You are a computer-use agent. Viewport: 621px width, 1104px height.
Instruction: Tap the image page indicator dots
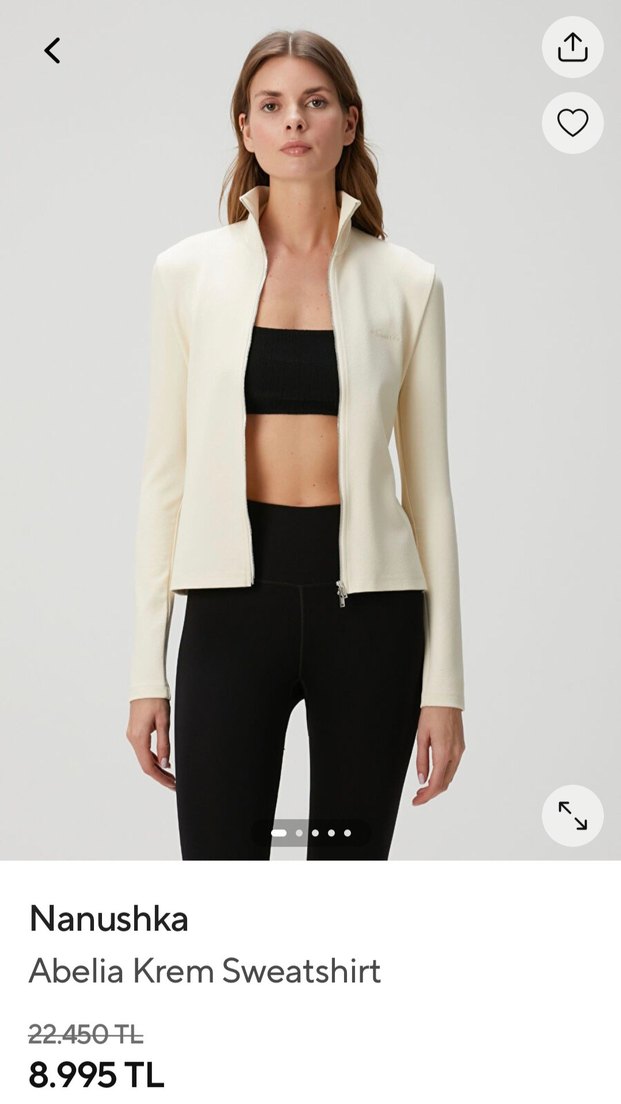pyautogui.click(x=311, y=832)
